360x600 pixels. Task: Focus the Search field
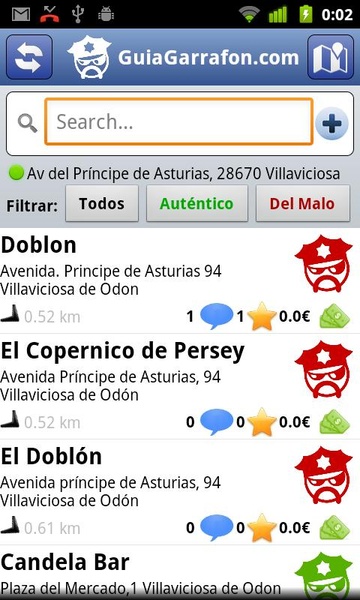point(179,122)
